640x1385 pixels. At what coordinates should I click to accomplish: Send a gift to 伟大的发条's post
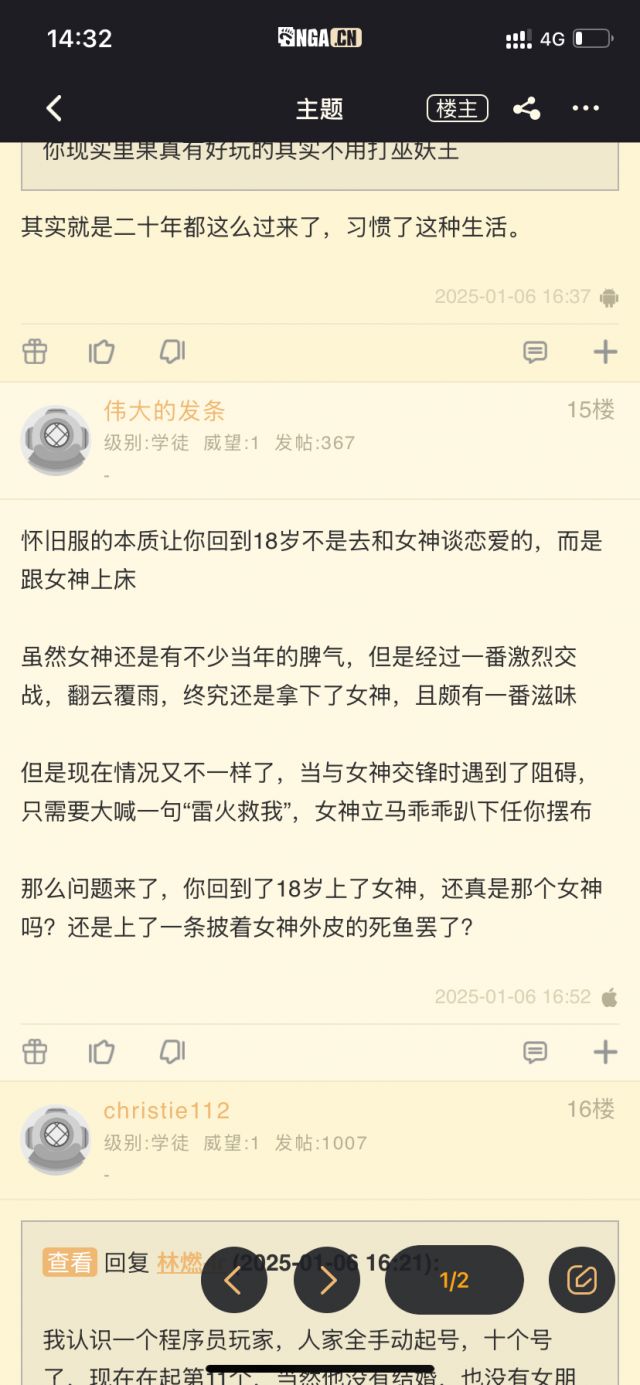(x=35, y=1051)
